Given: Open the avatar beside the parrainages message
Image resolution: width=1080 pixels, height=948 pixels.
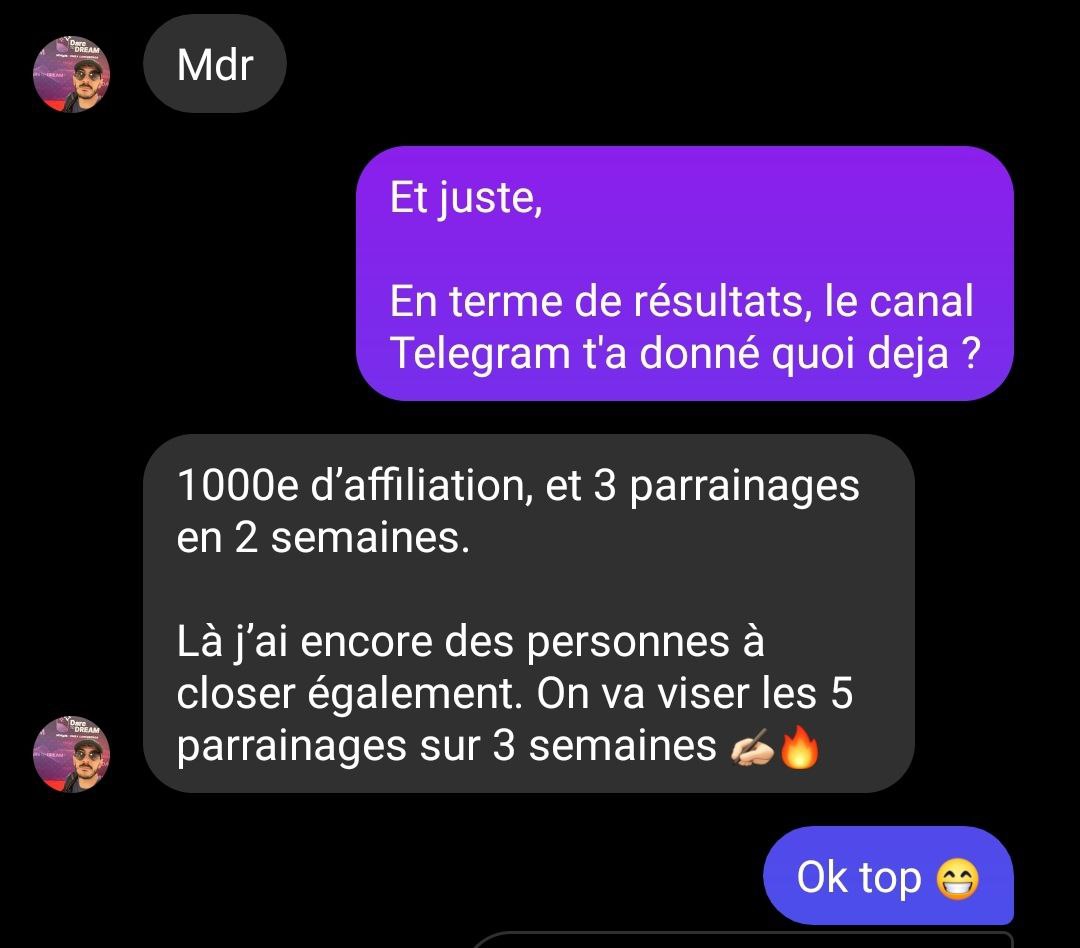Looking at the screenshot, I should pos(72,755).
